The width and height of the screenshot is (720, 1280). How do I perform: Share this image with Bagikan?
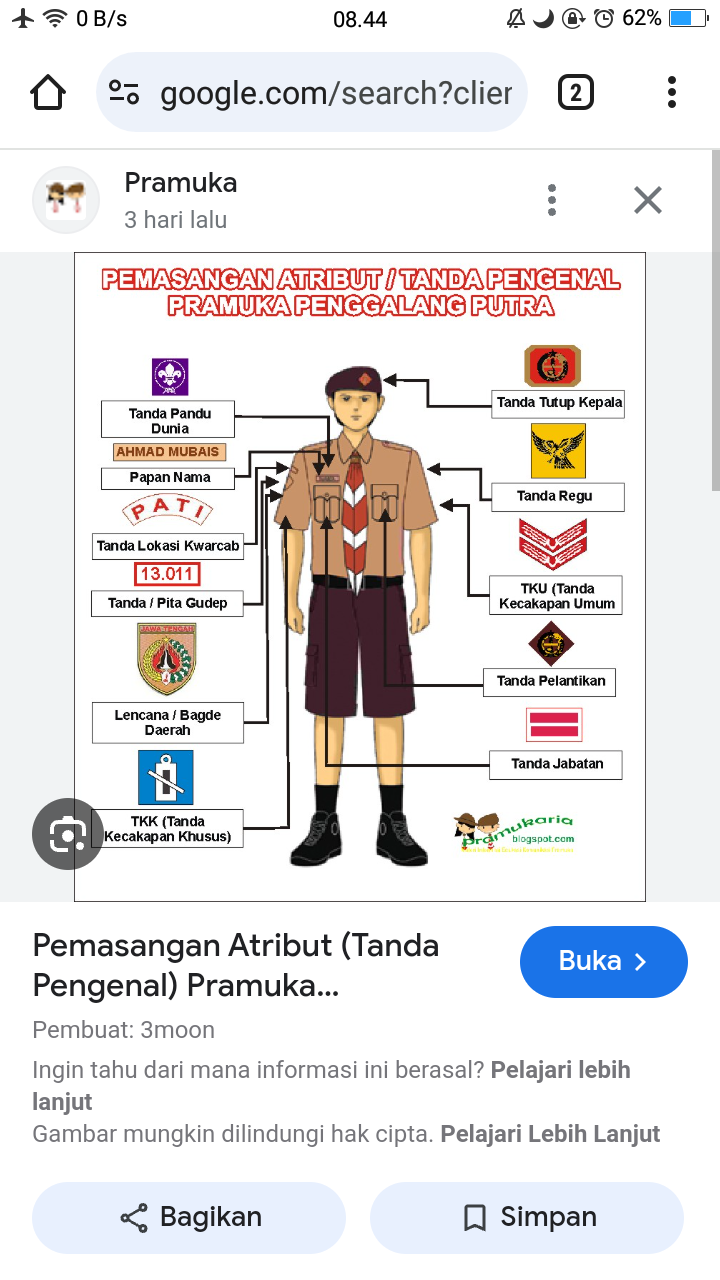[x=190, y=1217]
